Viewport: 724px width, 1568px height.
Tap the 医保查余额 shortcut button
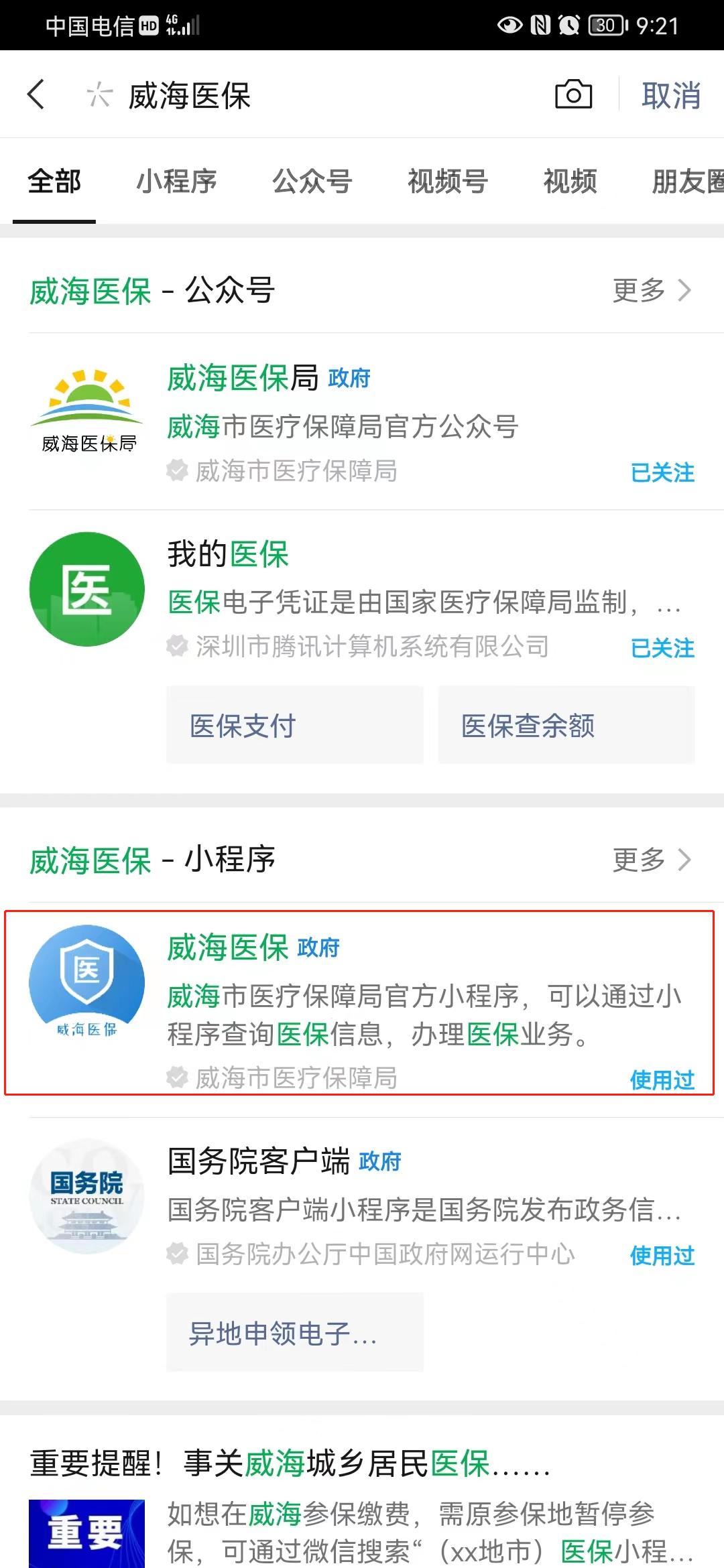[x=566, y=725]
